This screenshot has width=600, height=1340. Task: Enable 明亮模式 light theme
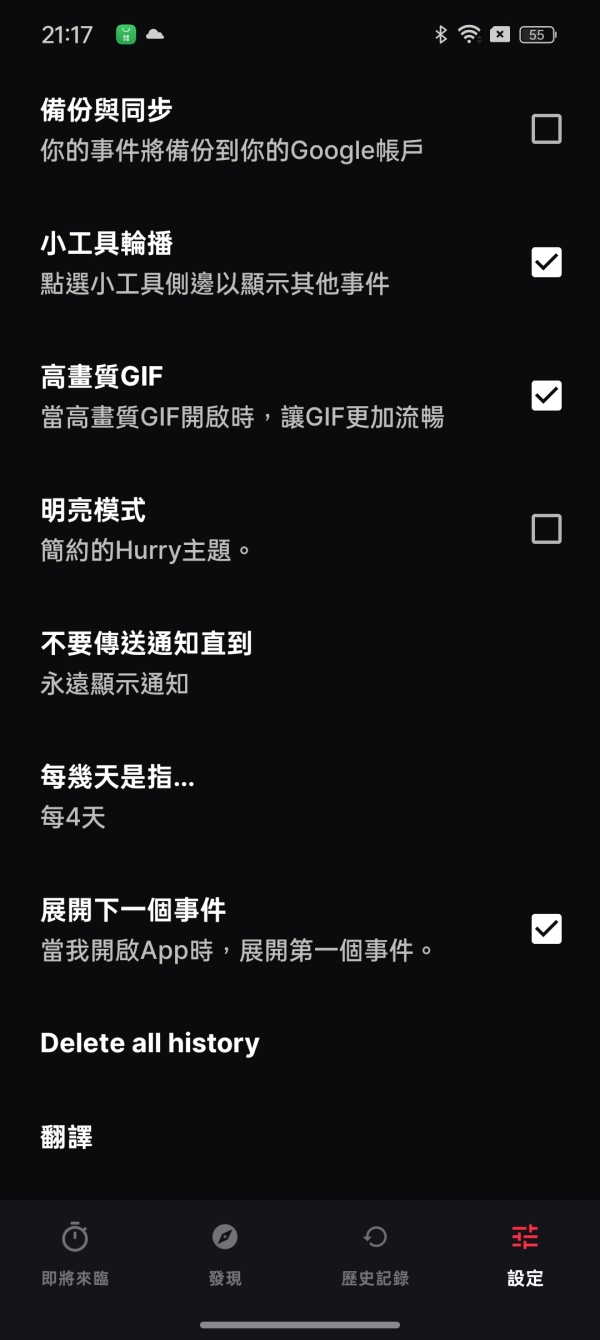(546, 529)
